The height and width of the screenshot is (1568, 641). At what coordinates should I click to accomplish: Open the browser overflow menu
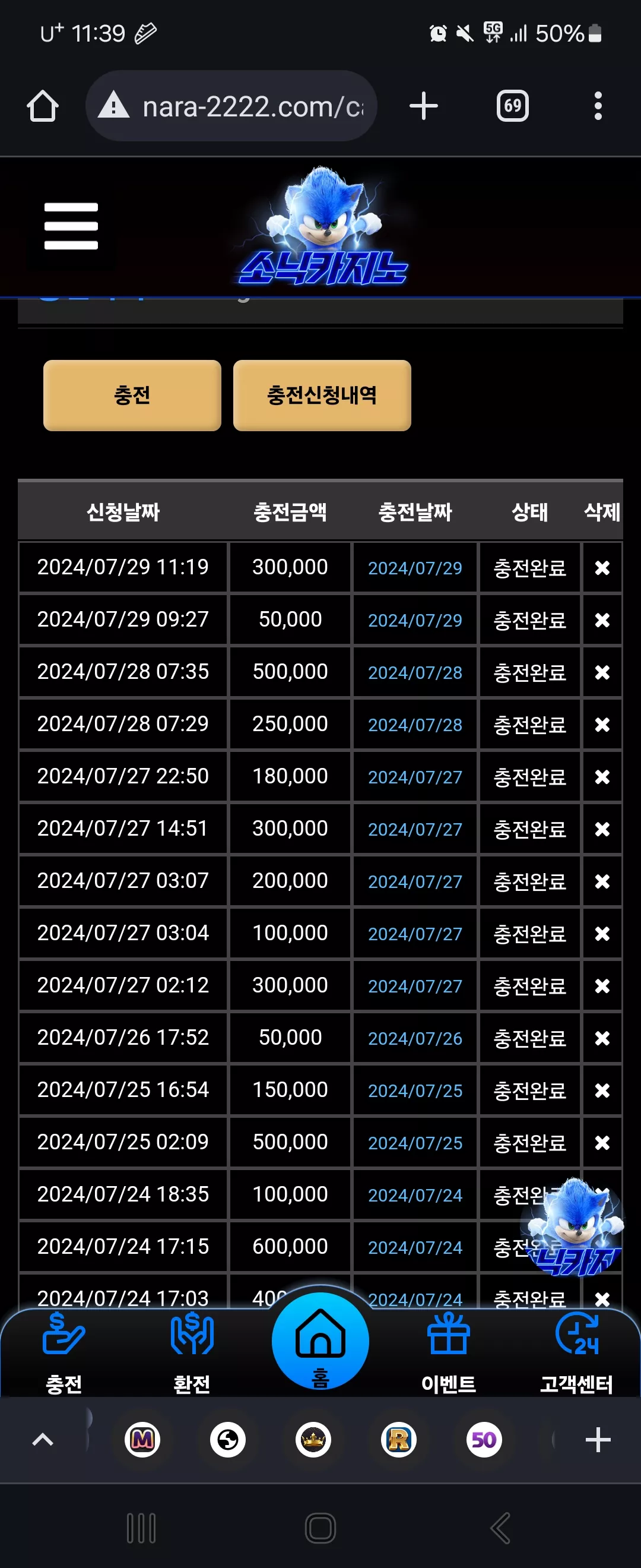598,106
